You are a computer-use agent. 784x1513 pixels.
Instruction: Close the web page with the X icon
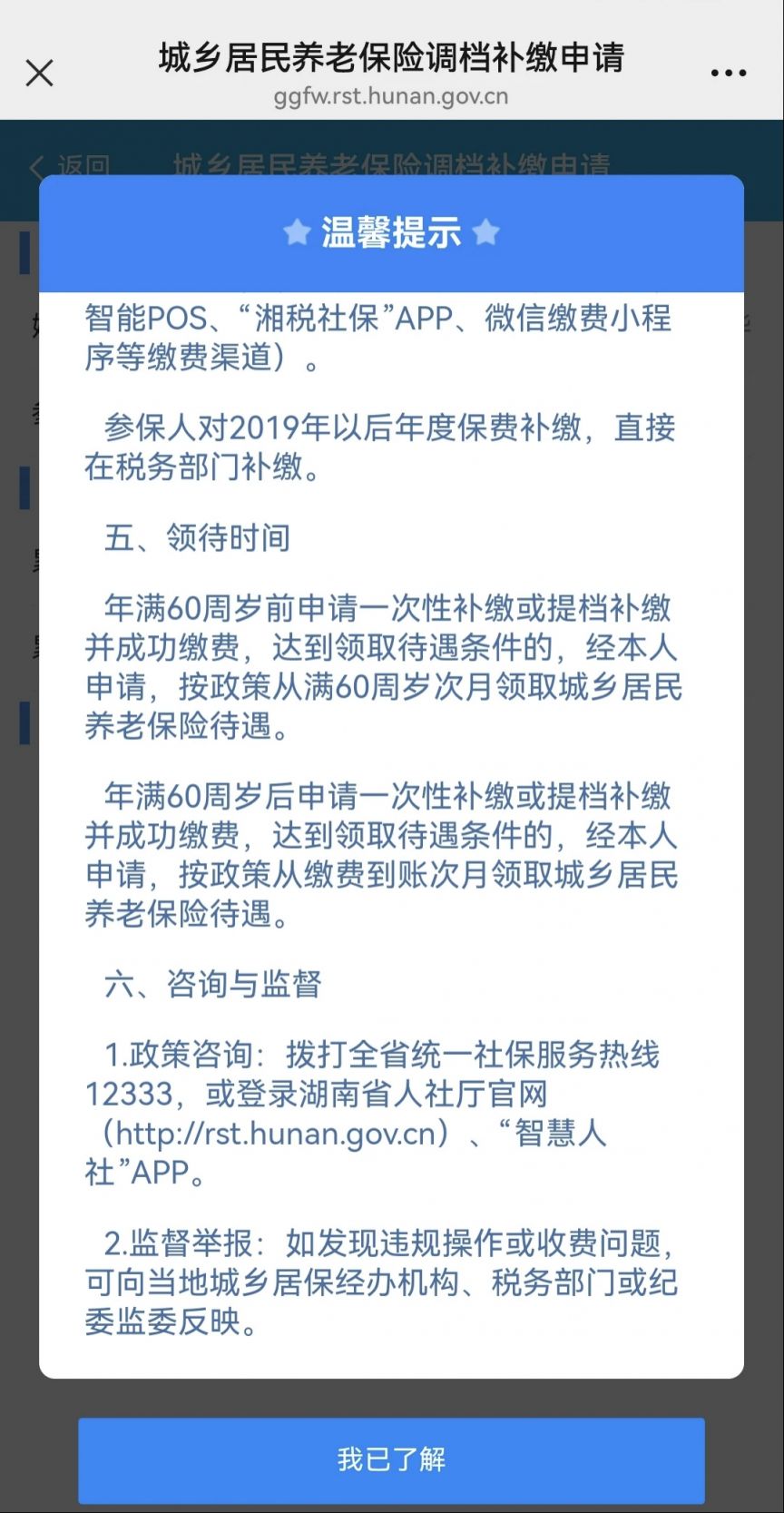click(39, 73)
